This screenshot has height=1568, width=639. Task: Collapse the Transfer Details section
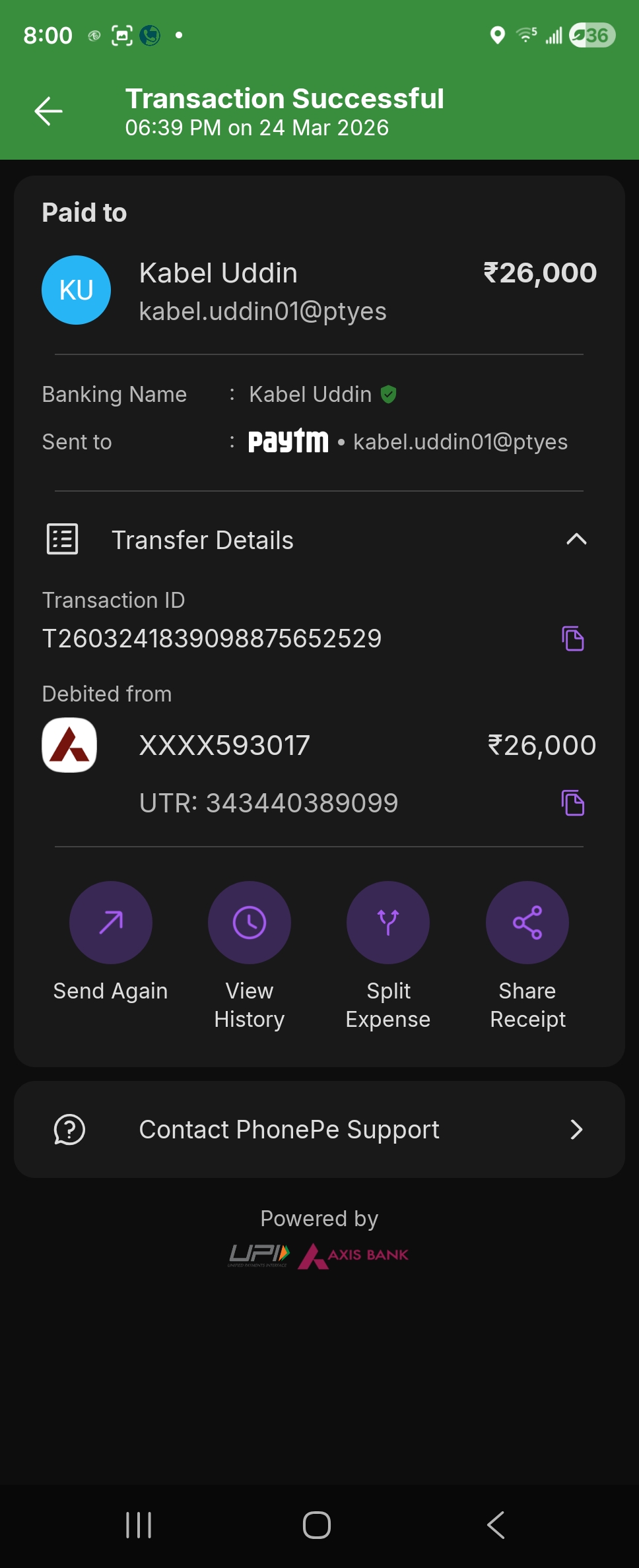point(576,540)
